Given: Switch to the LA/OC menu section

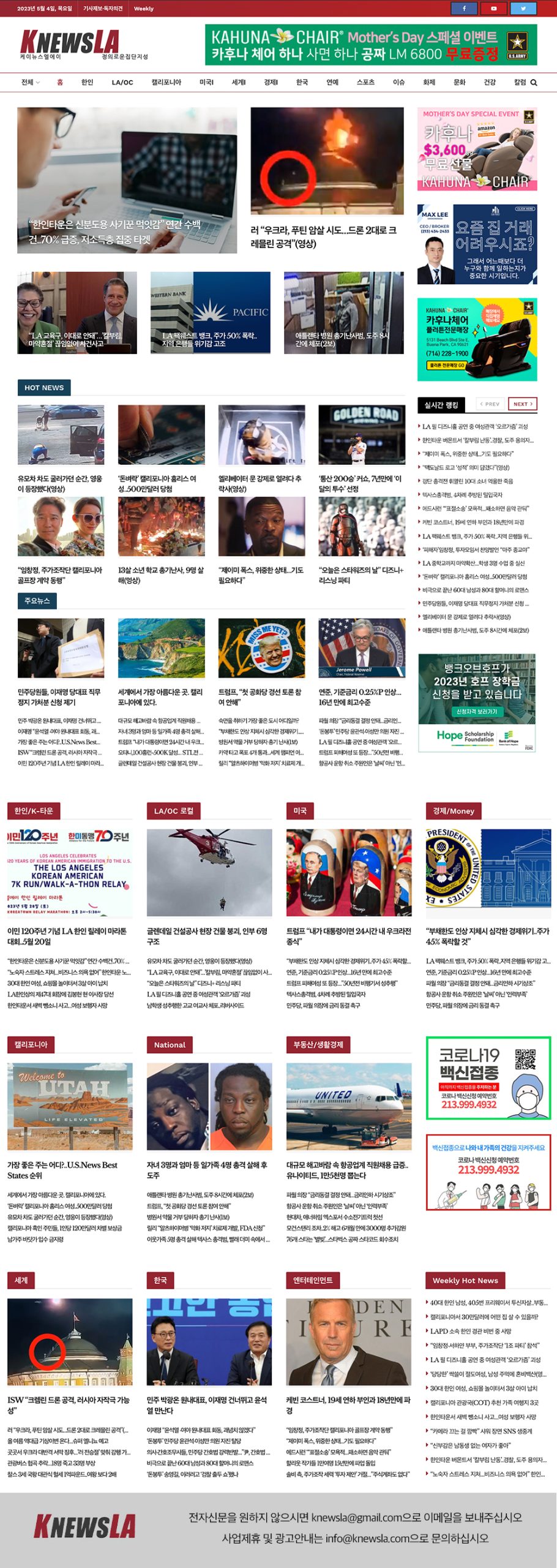Looking at the screenshot, I should (x=122, y=82).
